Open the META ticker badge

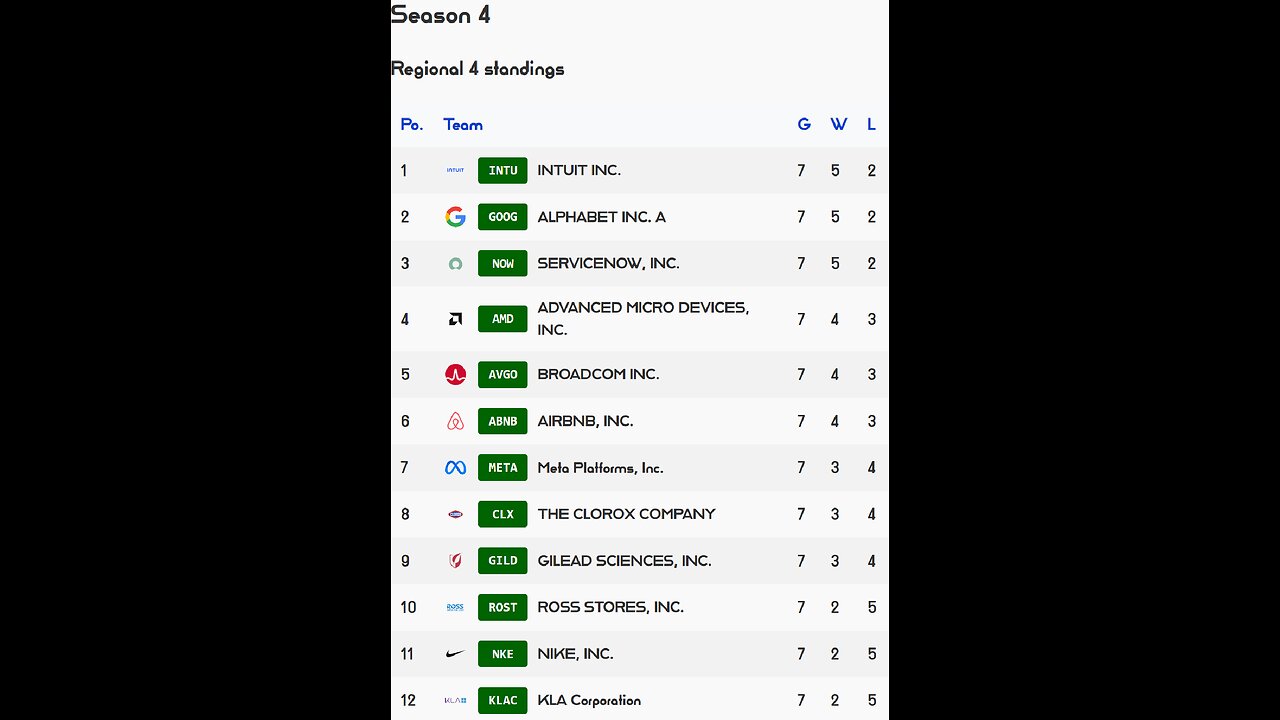tap(502, 468)
